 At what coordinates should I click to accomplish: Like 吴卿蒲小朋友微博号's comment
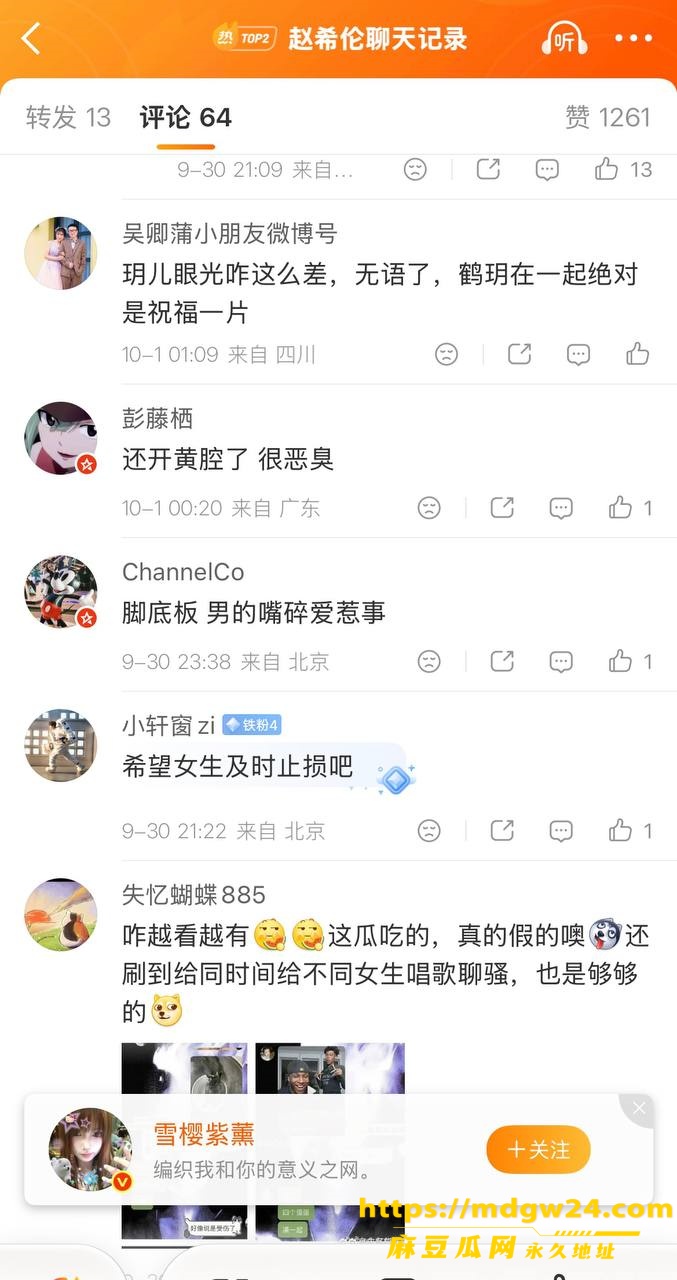click(638, 354)
